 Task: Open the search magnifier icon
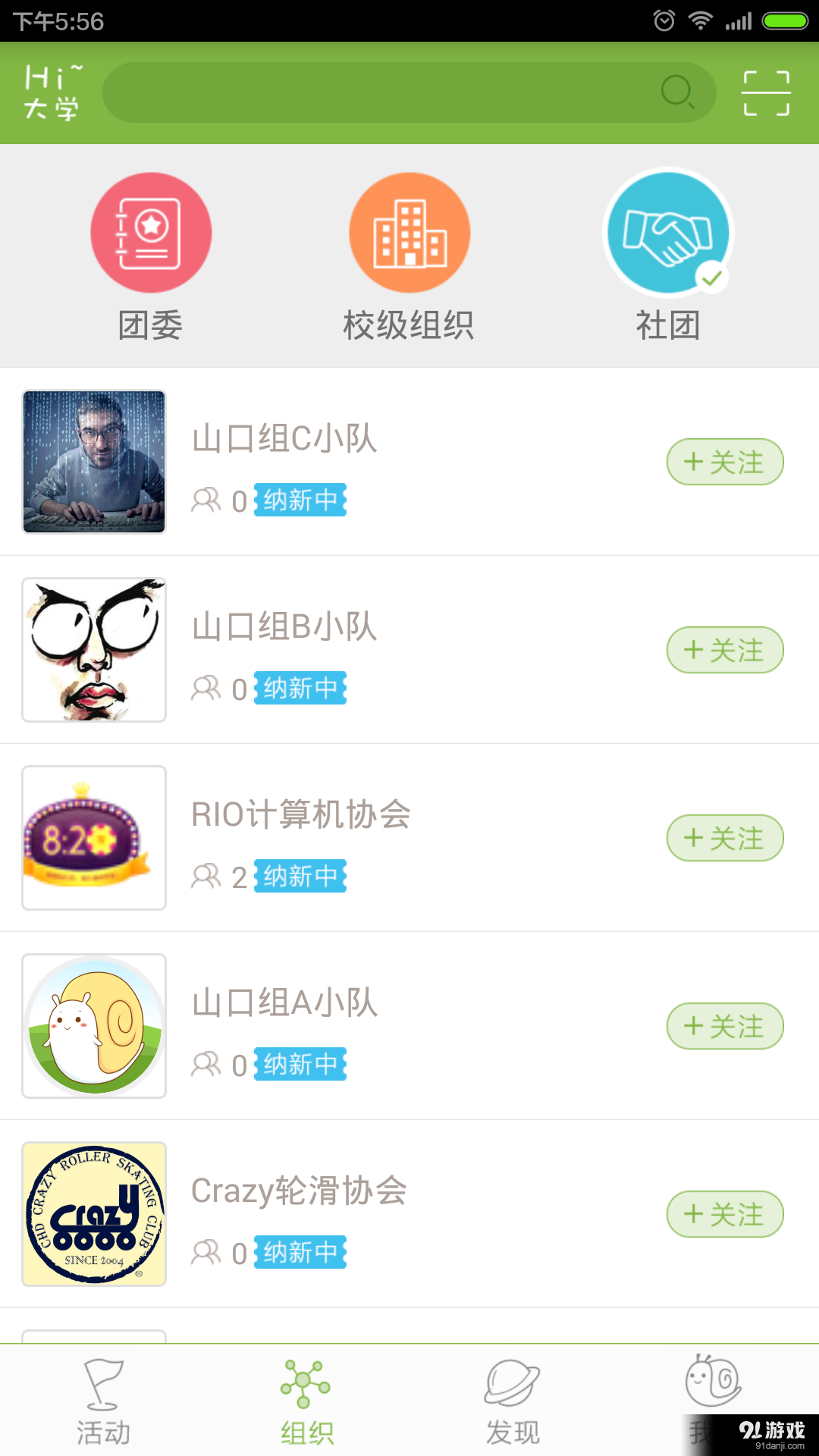pos(677,92)
